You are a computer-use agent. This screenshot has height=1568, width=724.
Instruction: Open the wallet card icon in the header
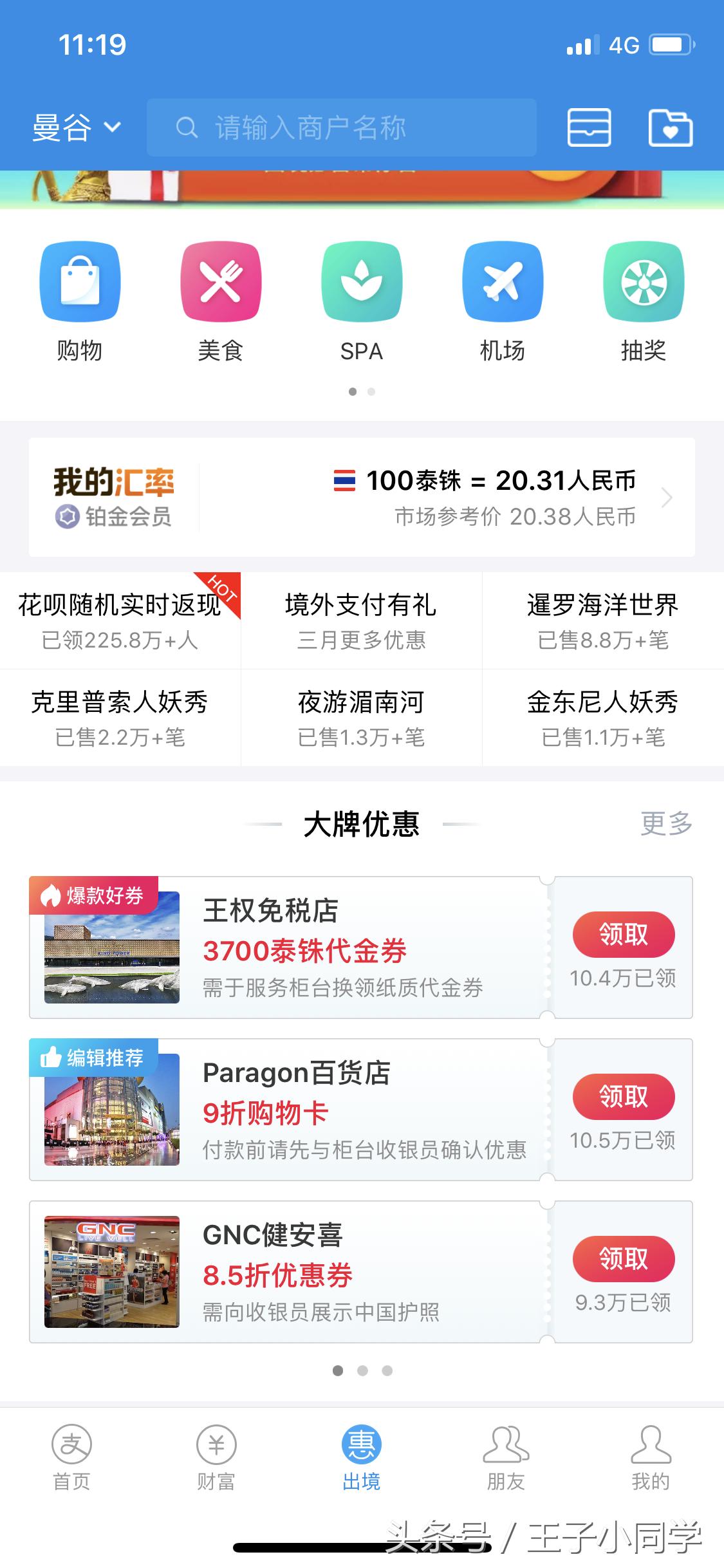pos(589,127)
